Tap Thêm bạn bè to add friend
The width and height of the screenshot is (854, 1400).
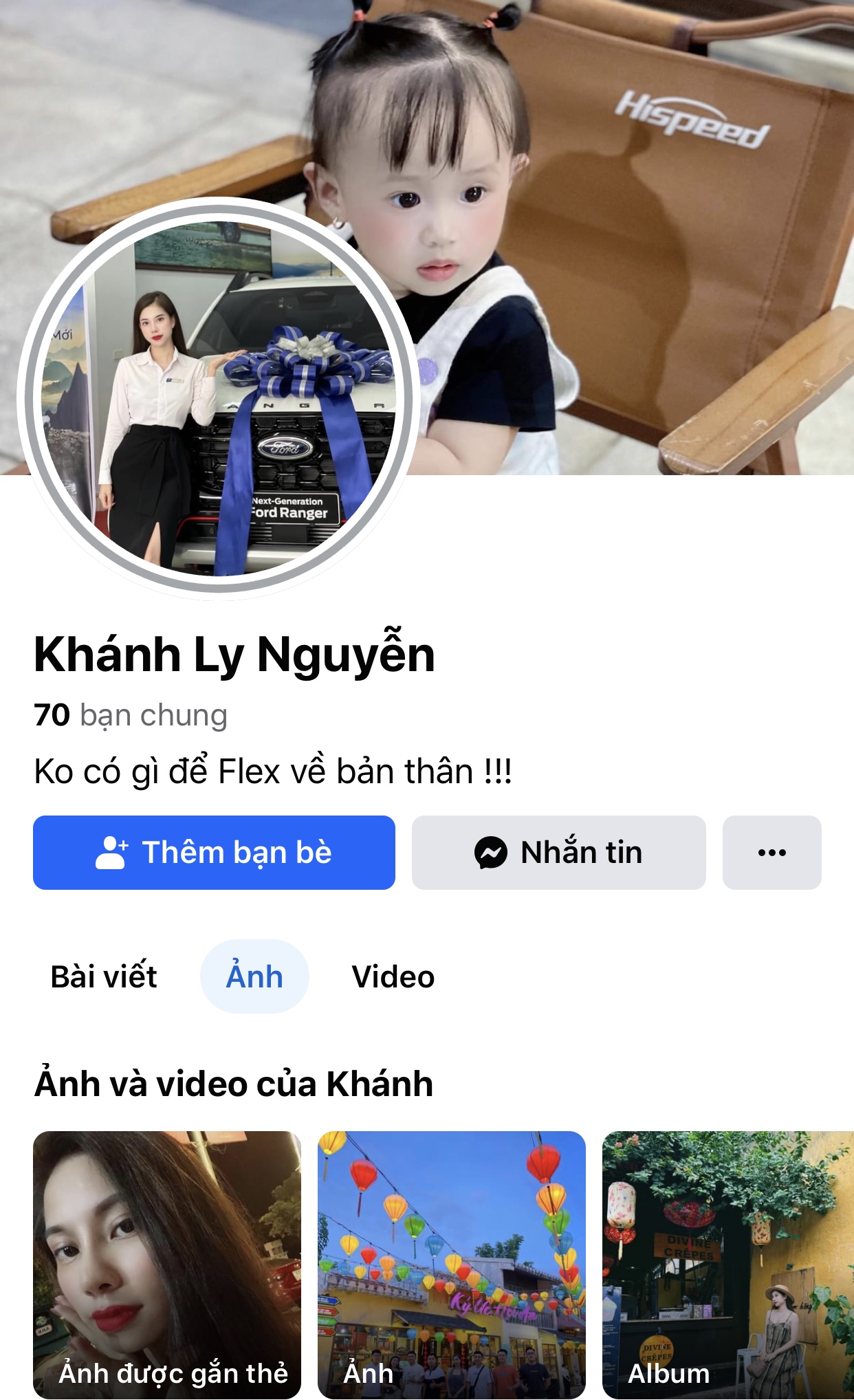tap(214, 853)
